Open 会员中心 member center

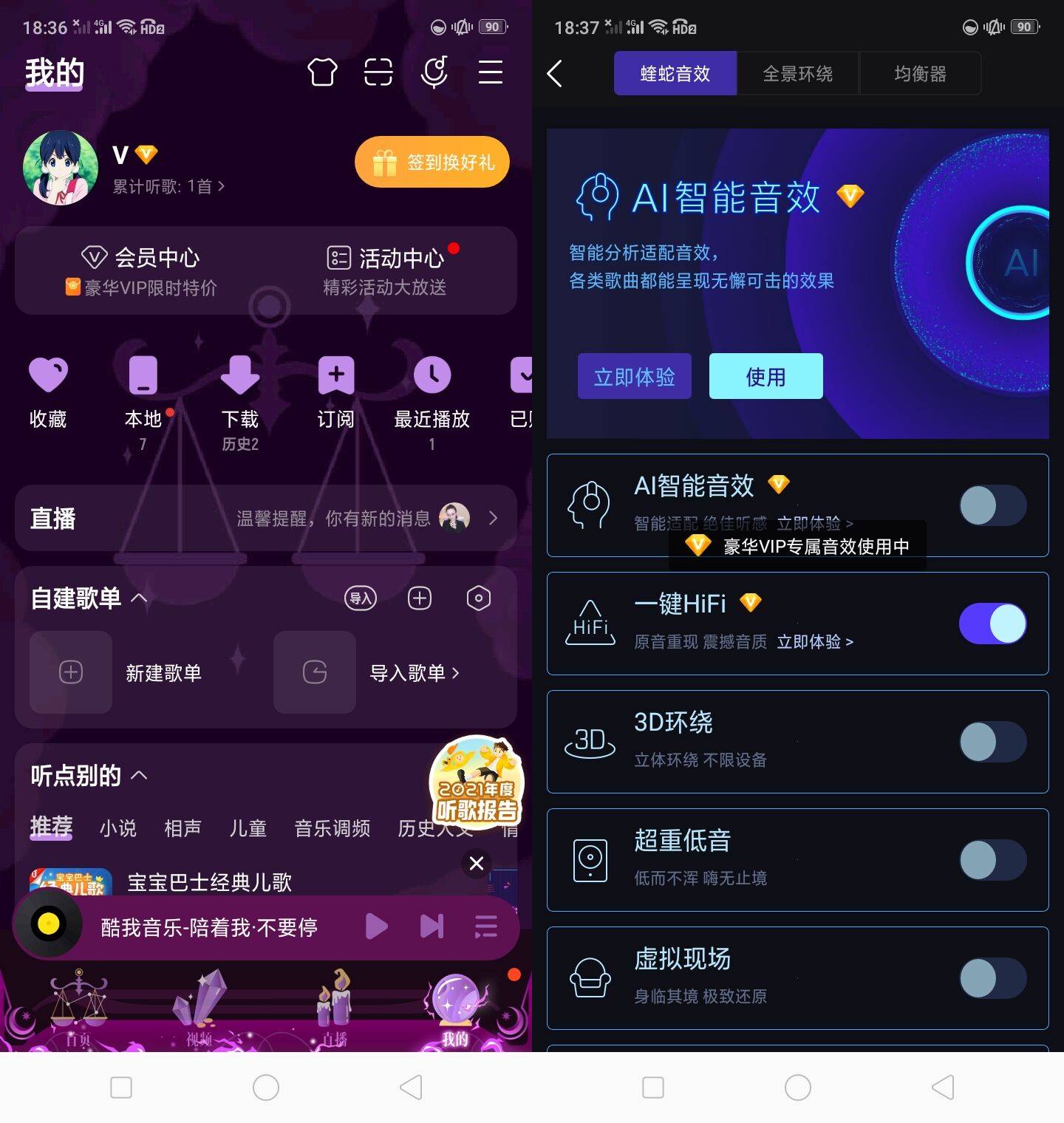(141, 270)
